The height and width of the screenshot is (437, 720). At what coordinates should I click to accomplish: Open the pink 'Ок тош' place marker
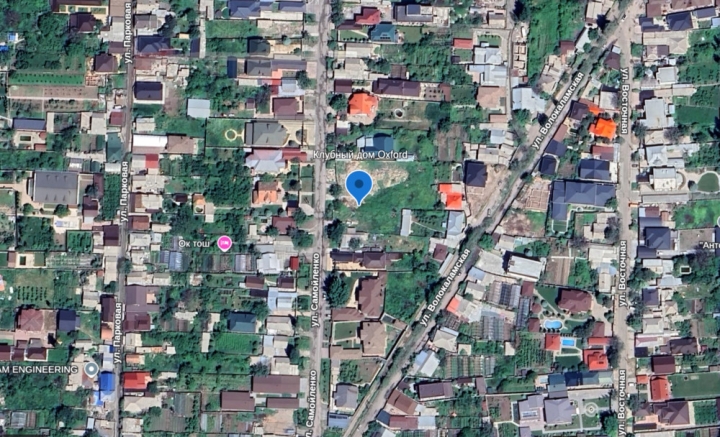(225, 243)
